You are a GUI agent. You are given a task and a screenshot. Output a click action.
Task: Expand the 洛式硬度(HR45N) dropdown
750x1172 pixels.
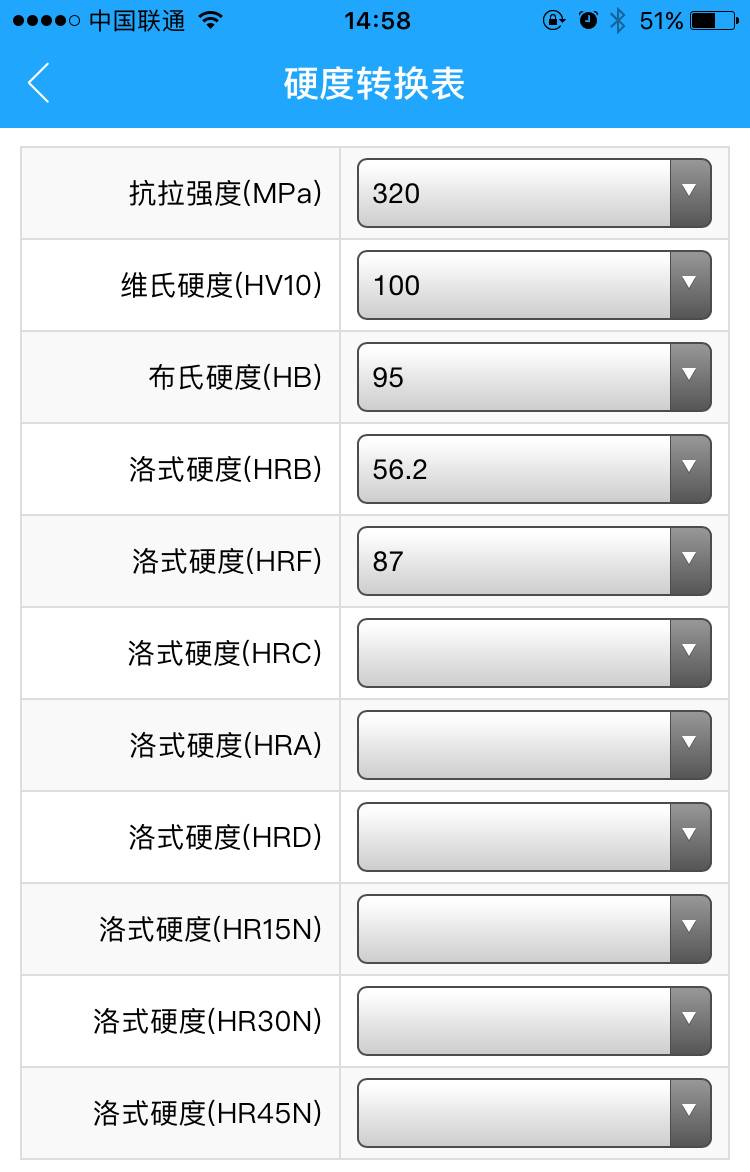(534, 1113)
